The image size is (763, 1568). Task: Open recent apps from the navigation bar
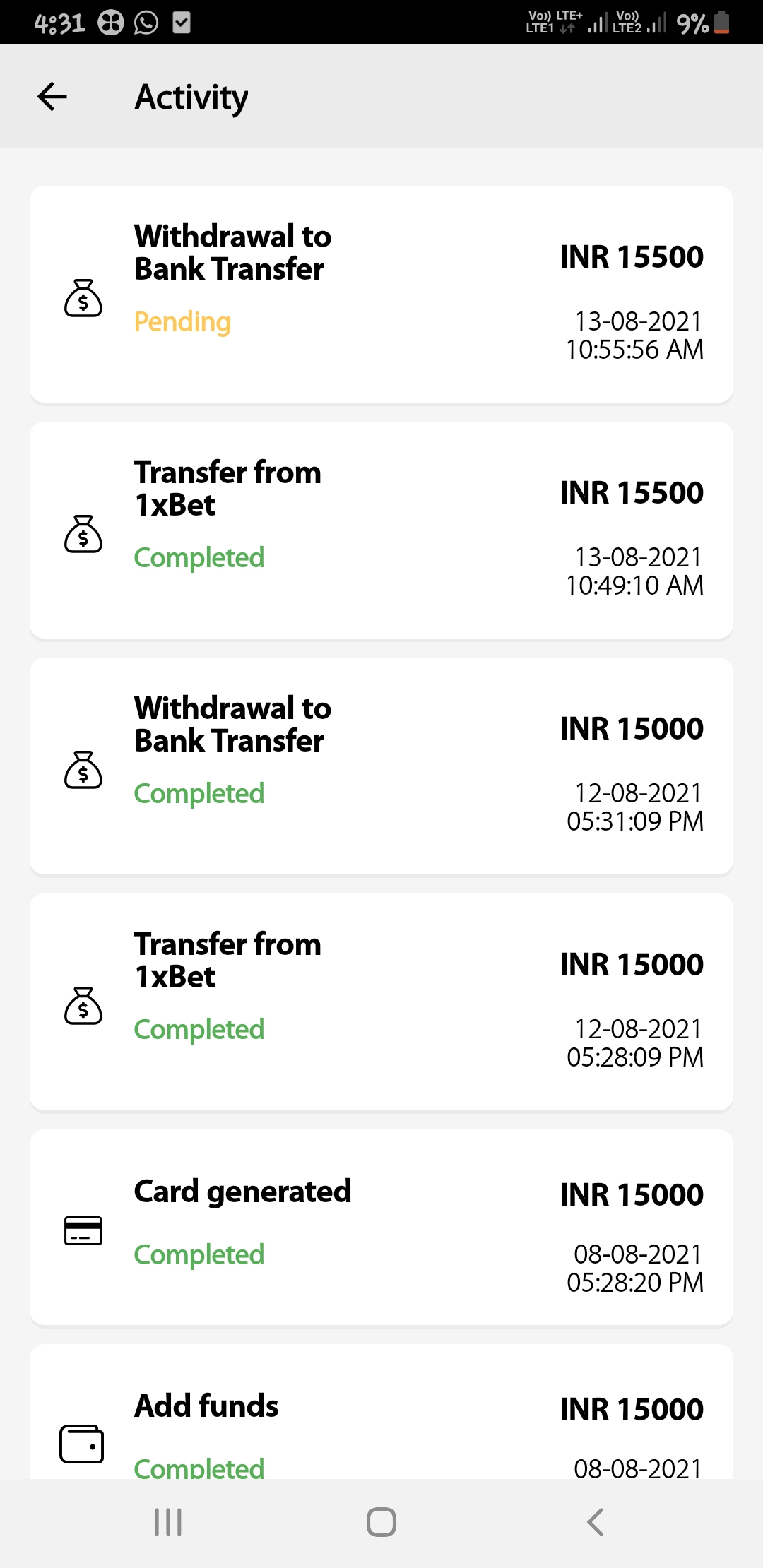coord(168,1522)
